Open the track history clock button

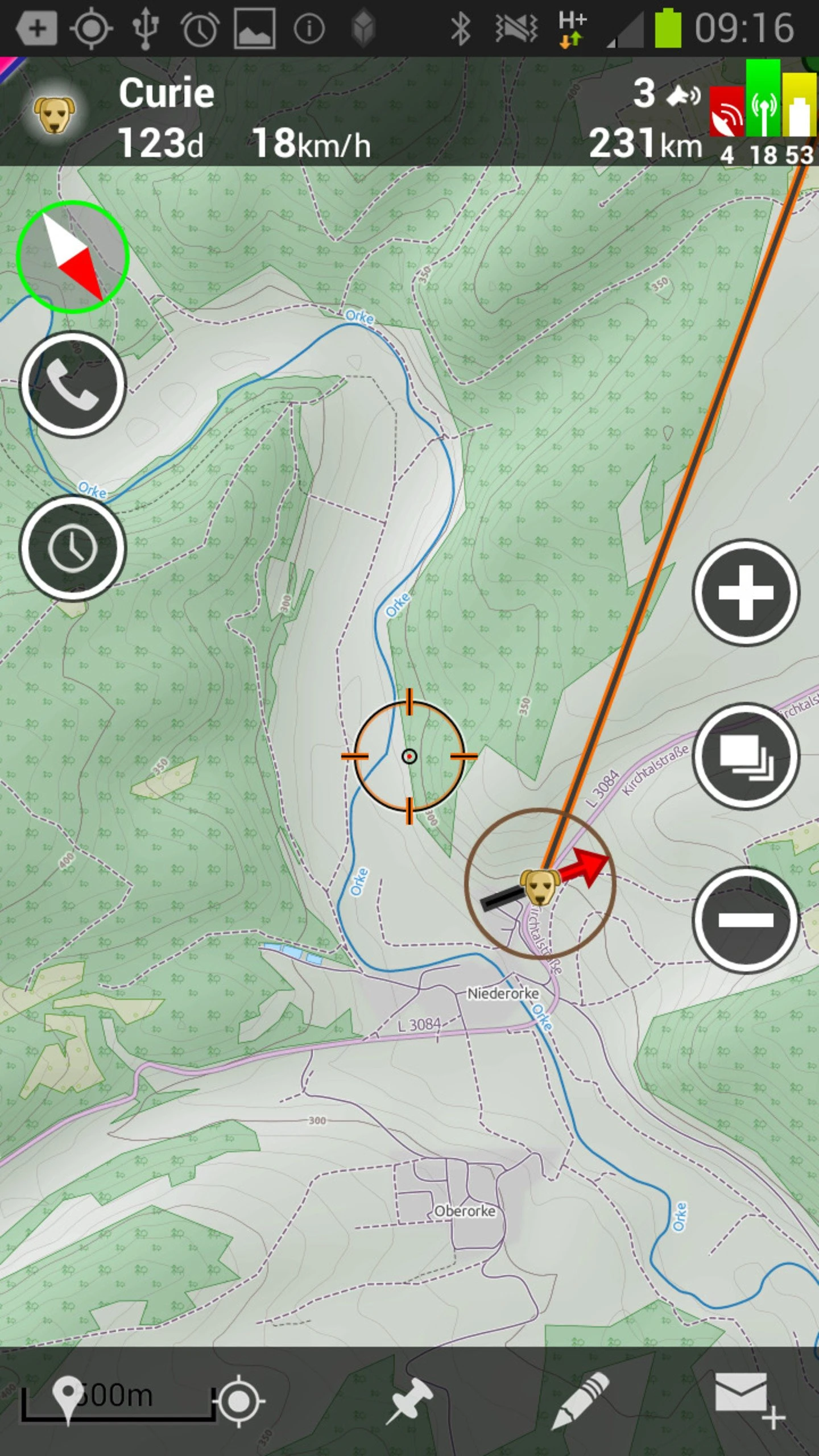tap(73, 548)
